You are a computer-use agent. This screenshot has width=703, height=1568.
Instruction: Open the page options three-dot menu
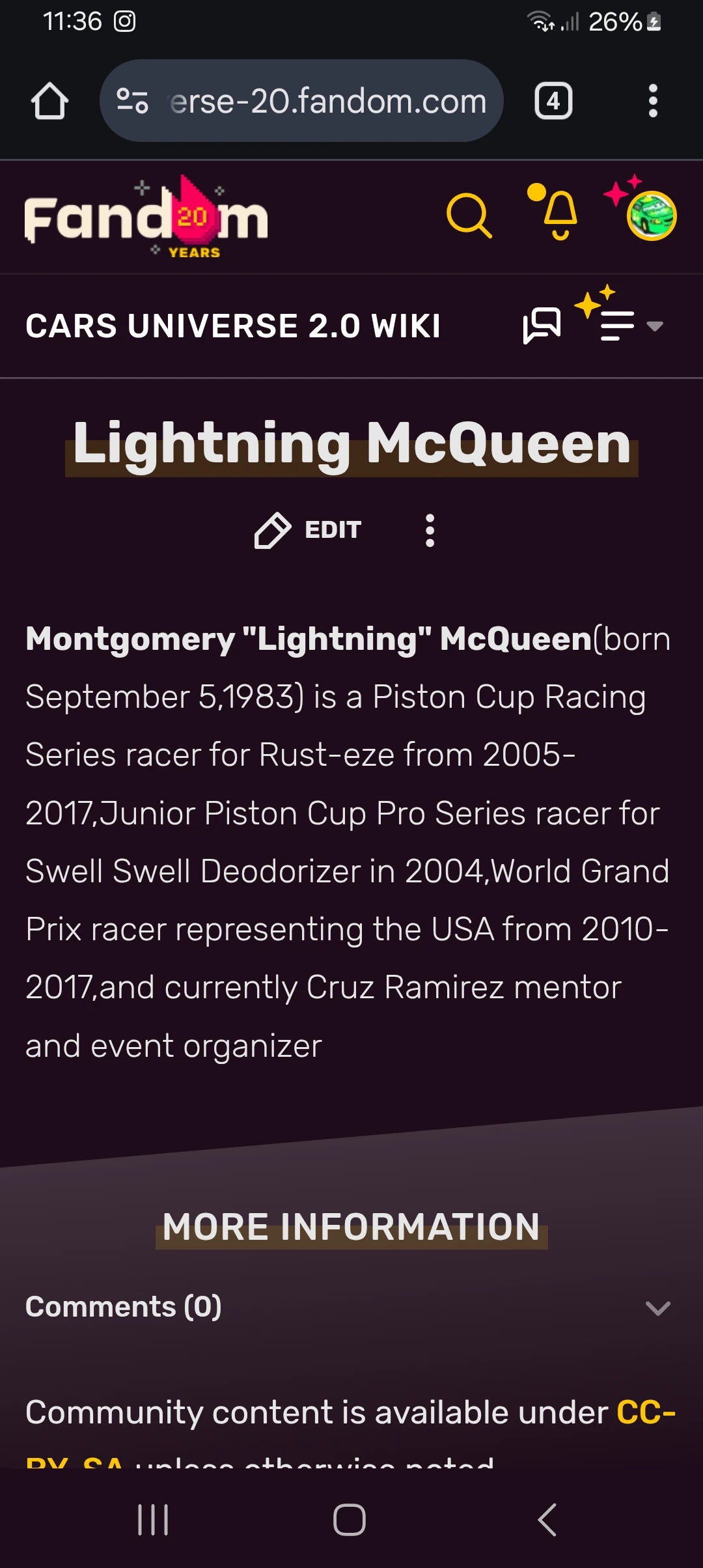pos(430,529)
